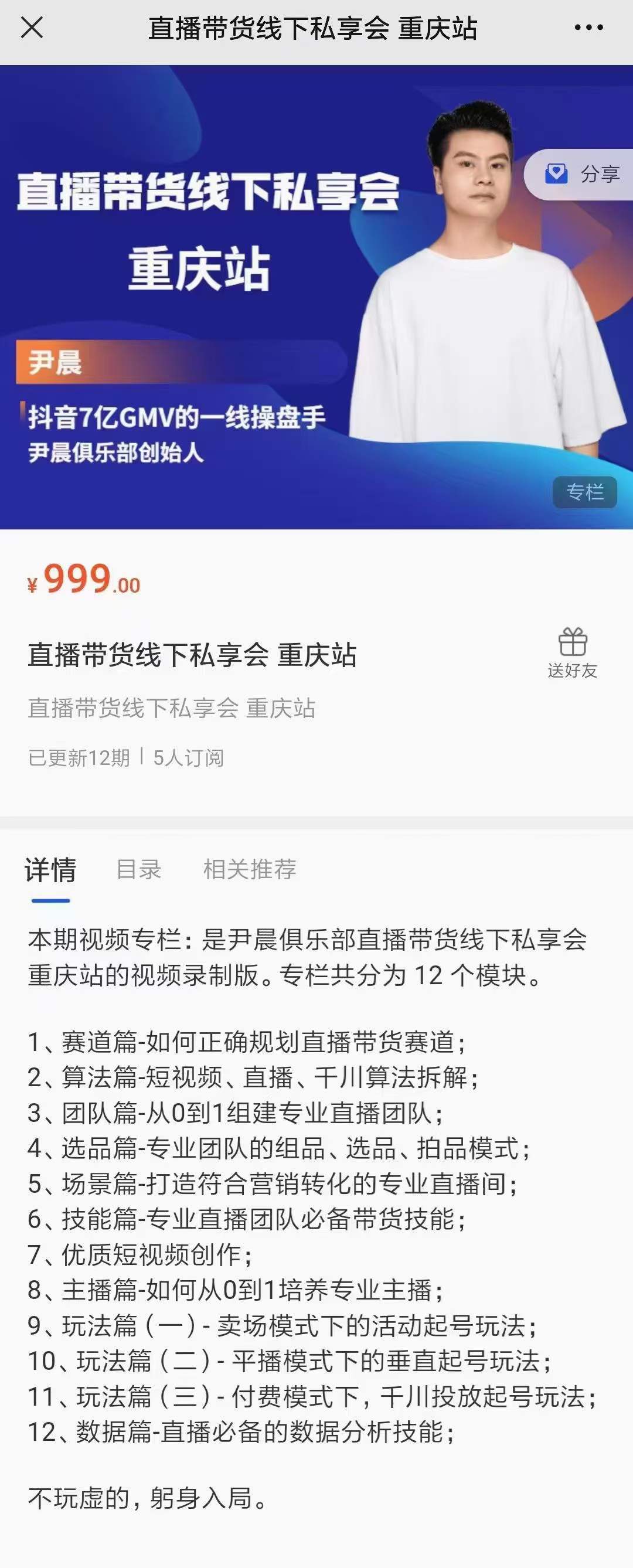Close the page with the X icon
This screenshot has width=633, height=1568.
pos(32,28)
